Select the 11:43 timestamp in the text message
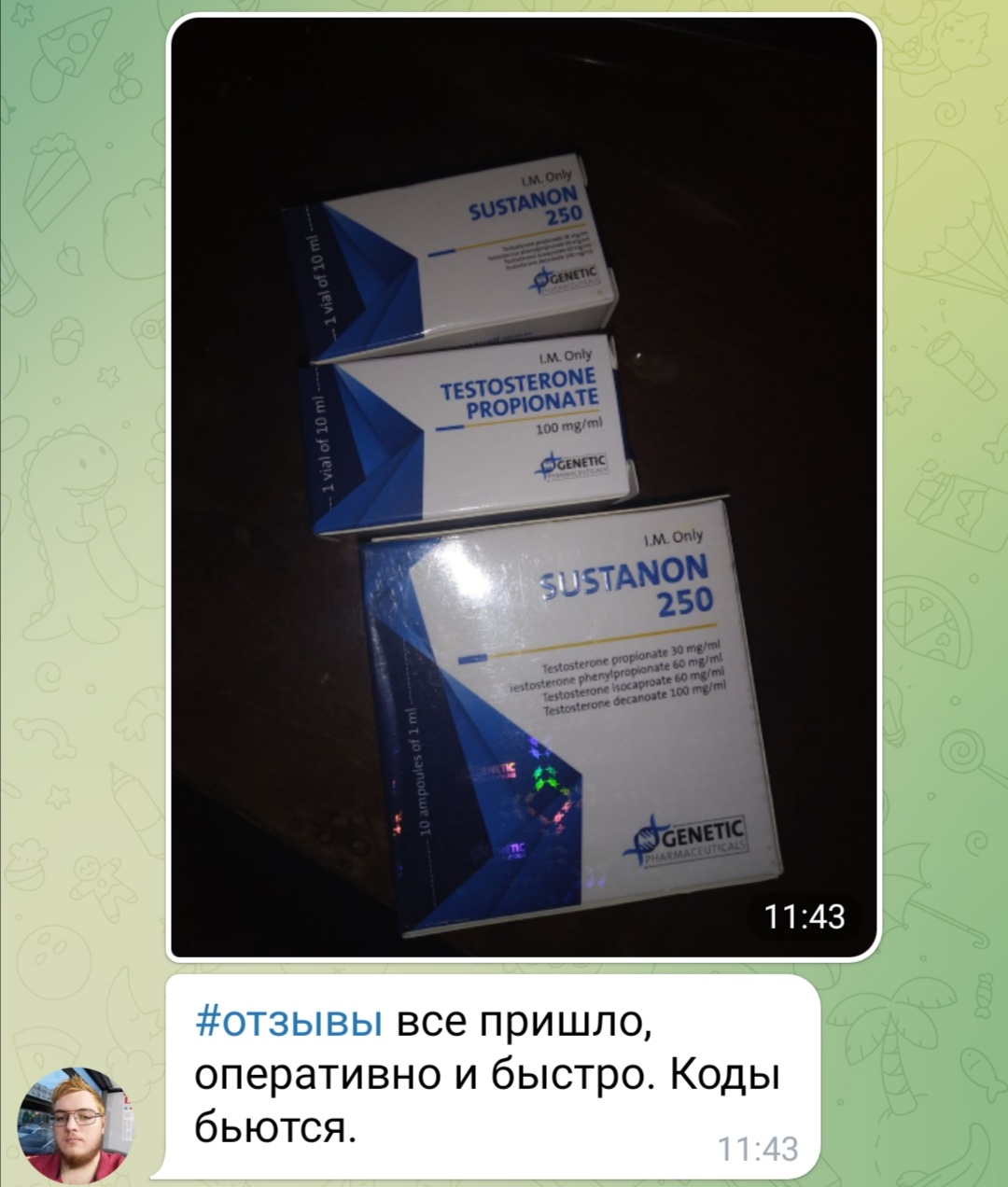The image size is (1008, 1187). (x=757, y=1147)
